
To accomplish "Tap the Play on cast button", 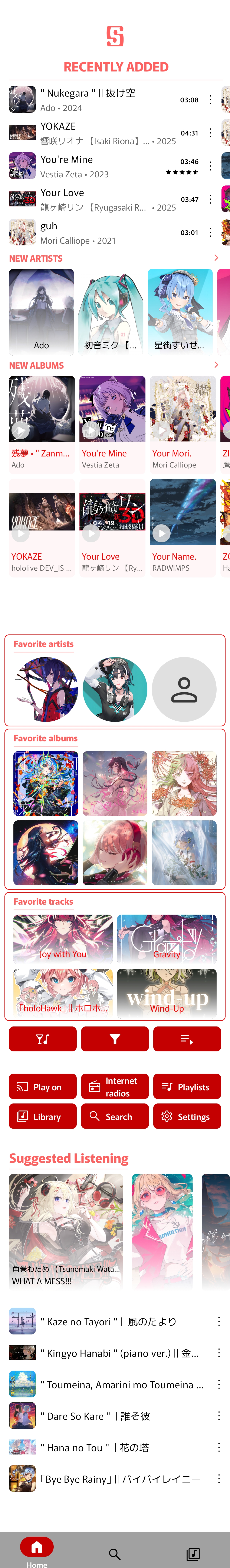I will click(43, 1086).
